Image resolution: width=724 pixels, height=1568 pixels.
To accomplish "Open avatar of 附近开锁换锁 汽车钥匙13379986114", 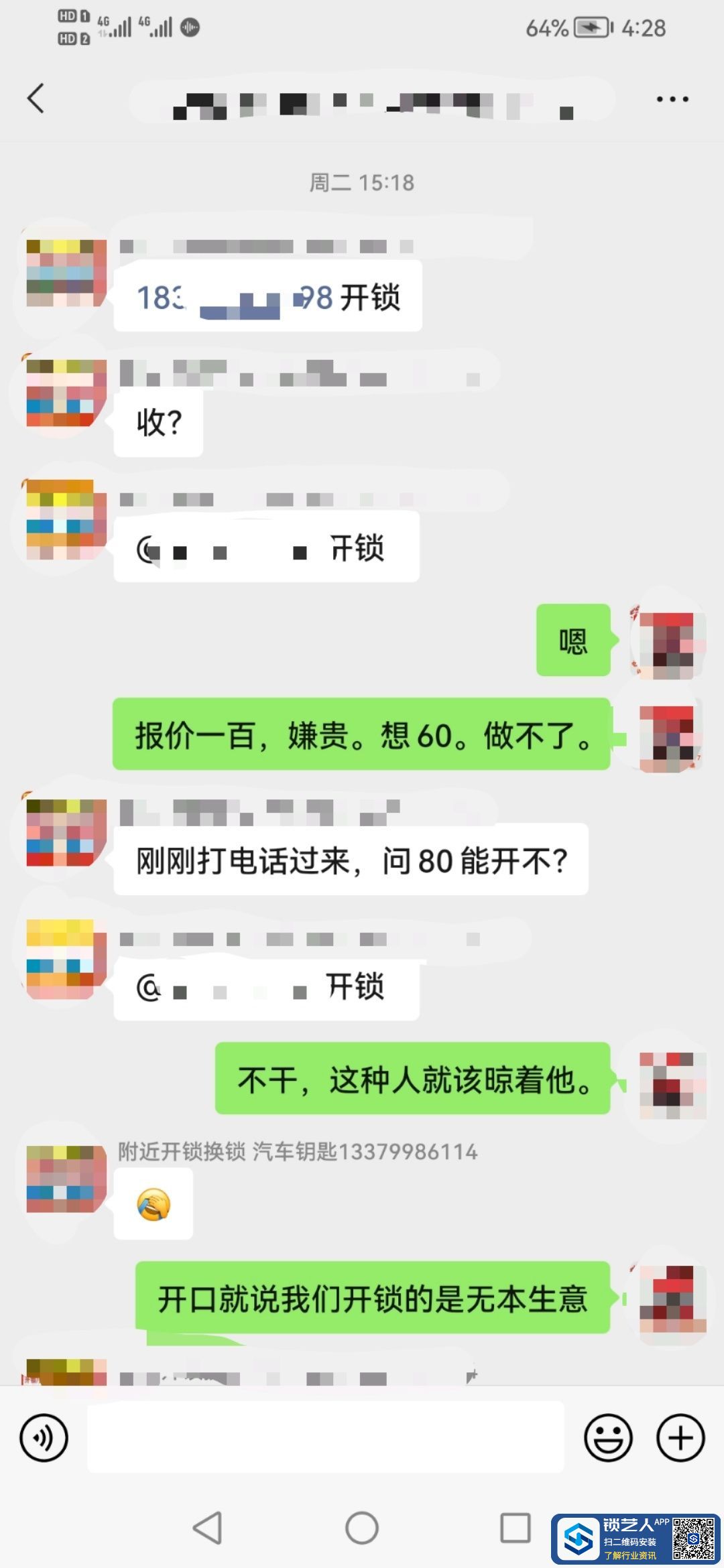I will 66,1179.
